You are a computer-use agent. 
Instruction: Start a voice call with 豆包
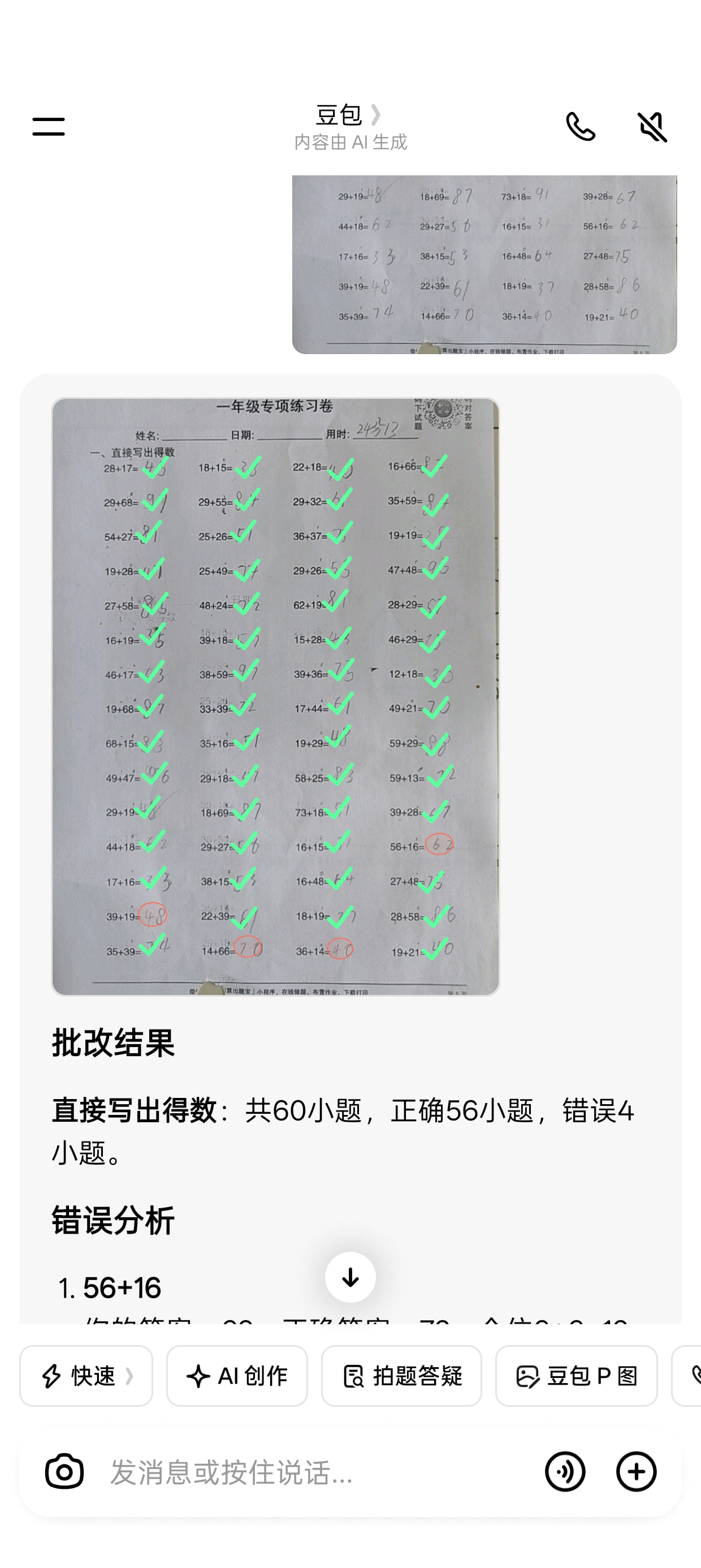tap(581, 127)
